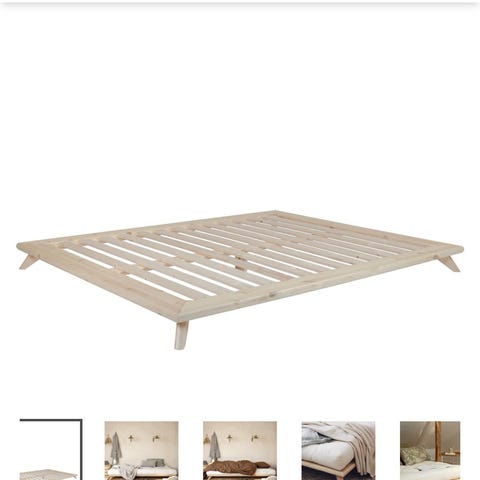
Task: Select the first bed frame thumbnail
Action: click(x=51, y=449)
